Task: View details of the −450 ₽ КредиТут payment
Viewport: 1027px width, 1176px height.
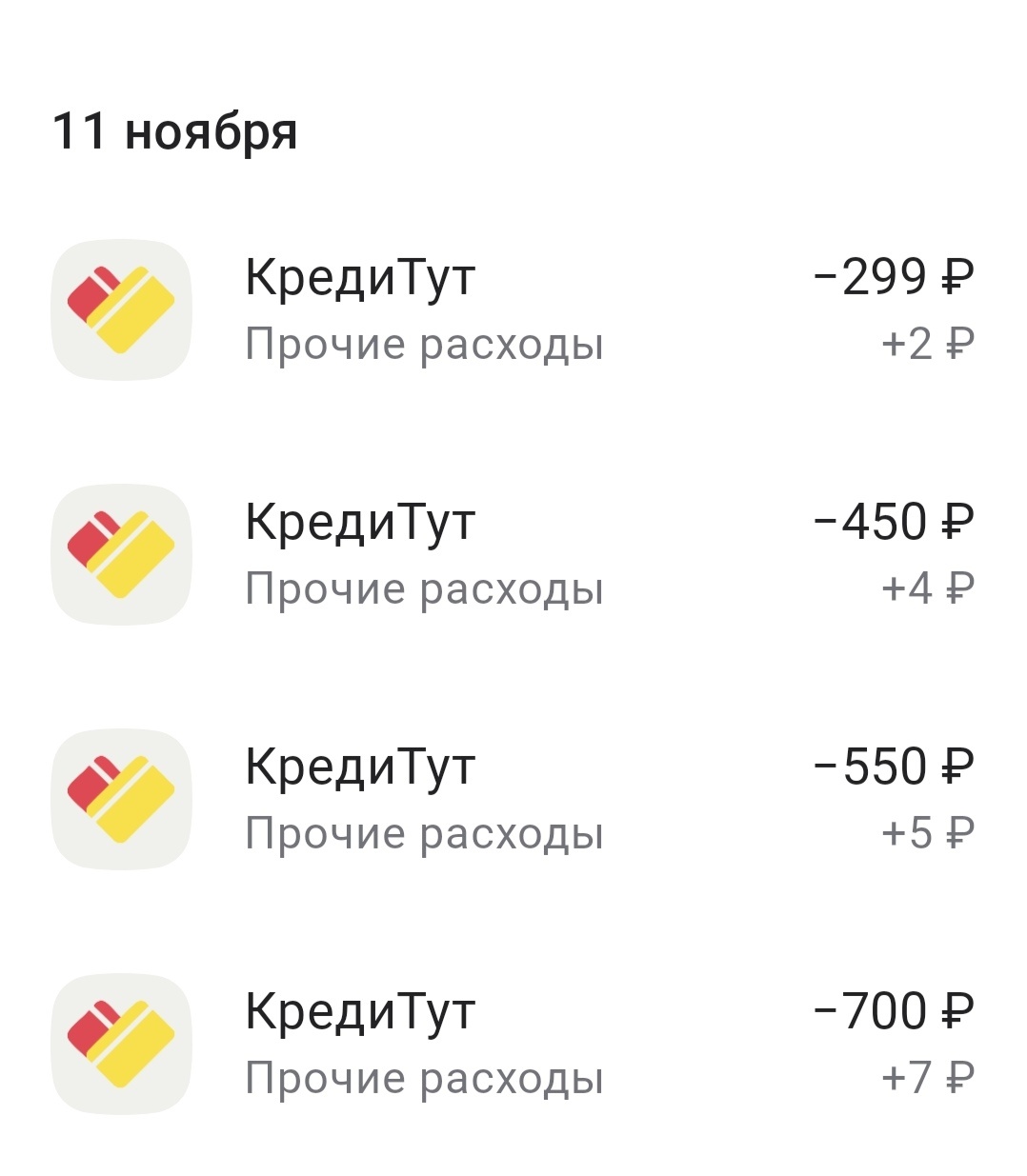Action: (x=513, y=554)
